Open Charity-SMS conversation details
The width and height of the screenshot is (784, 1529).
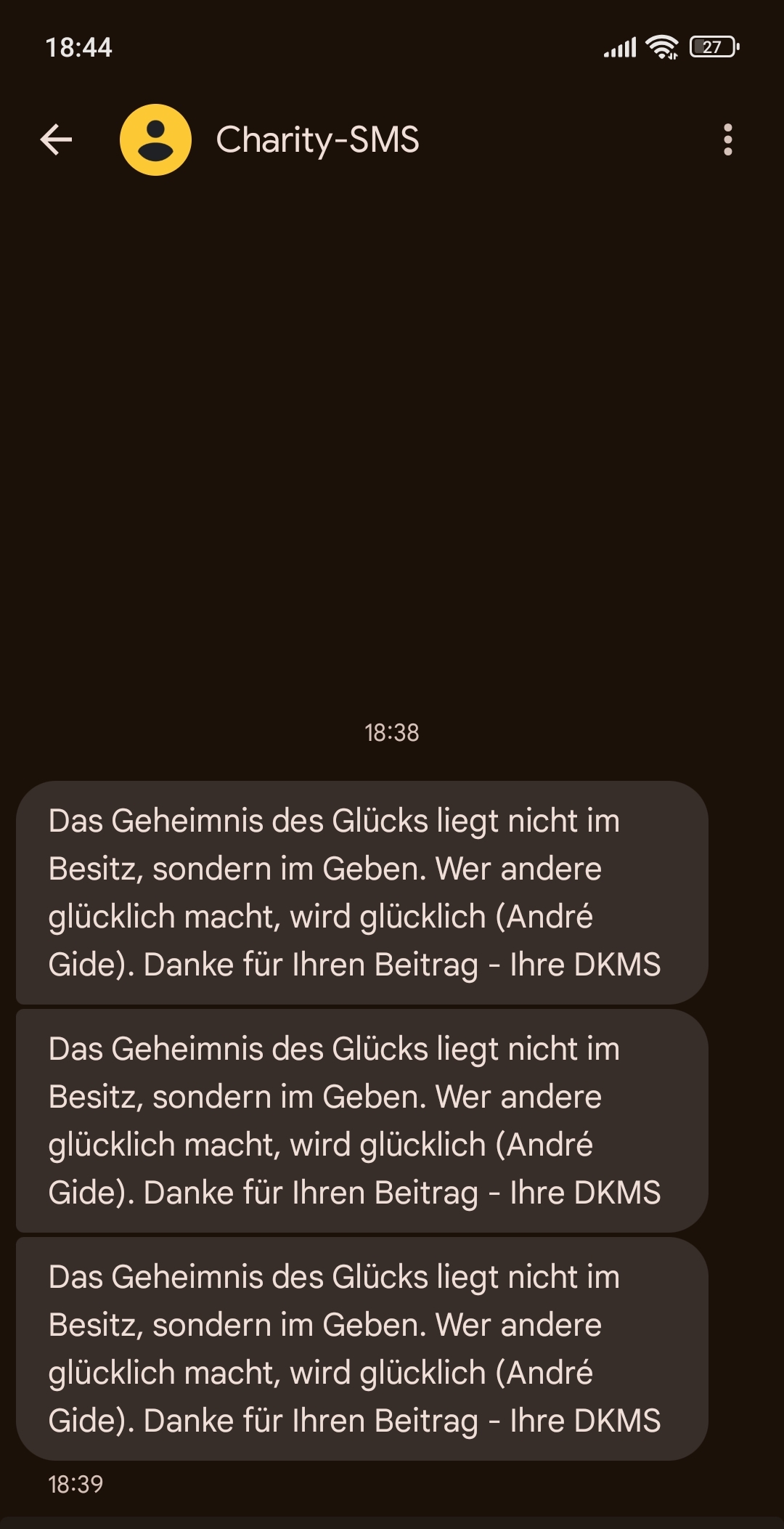click(x=317, y=139)
